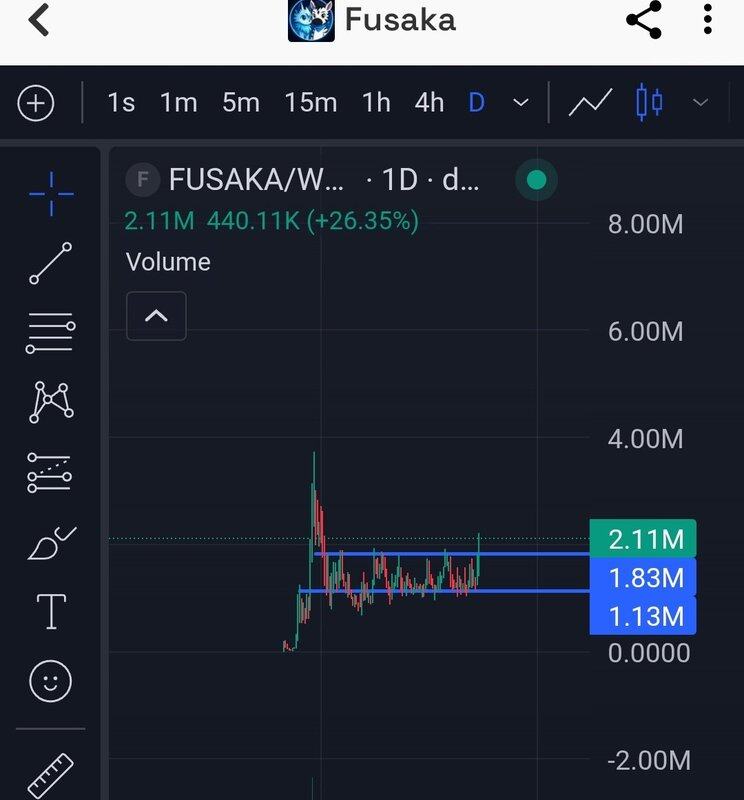This screenshot has width=744, height=800.
Task: Switch to the 1m interval
Action: (178, 103)
